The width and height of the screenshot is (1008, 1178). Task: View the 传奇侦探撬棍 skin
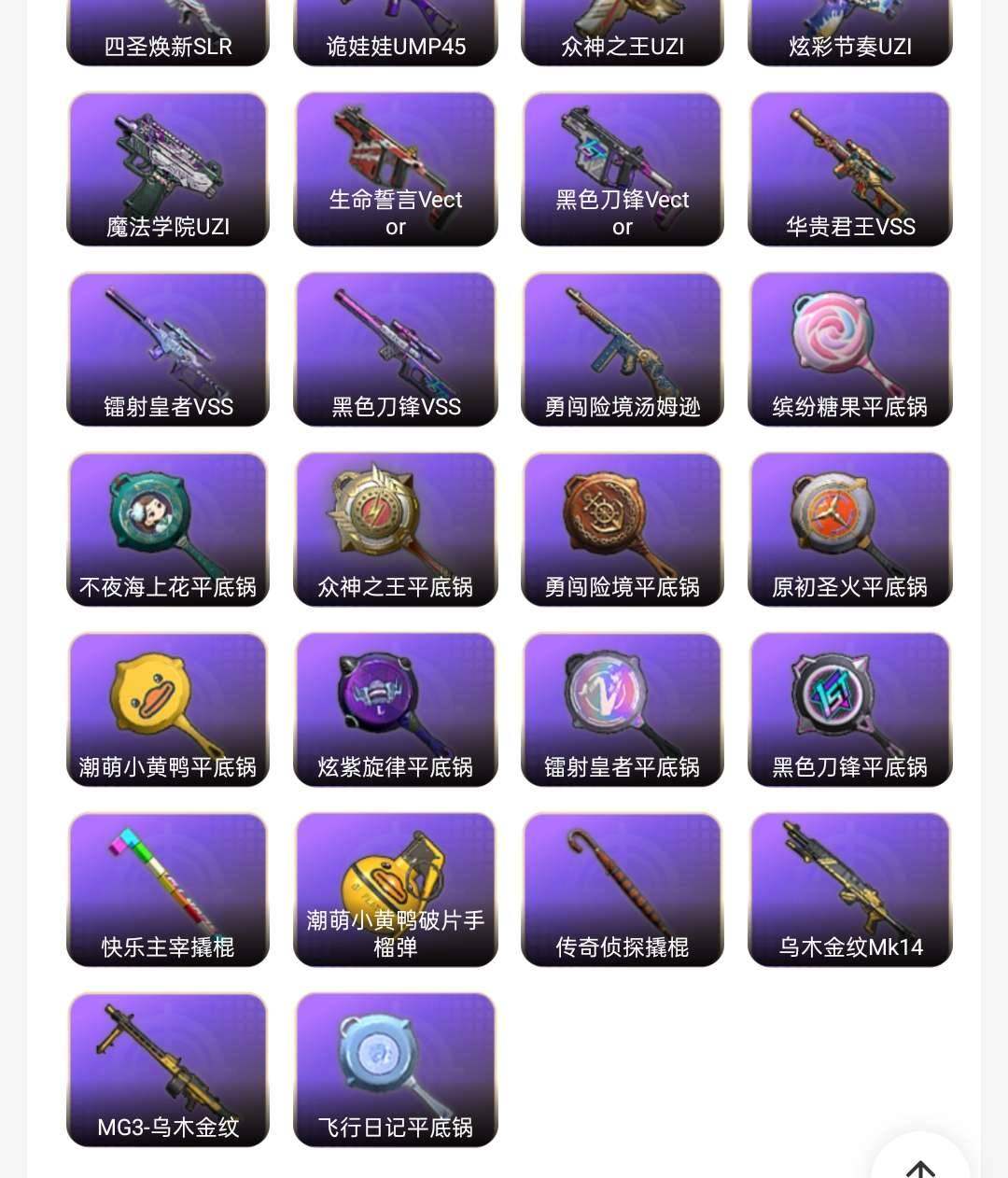point(623,890)
